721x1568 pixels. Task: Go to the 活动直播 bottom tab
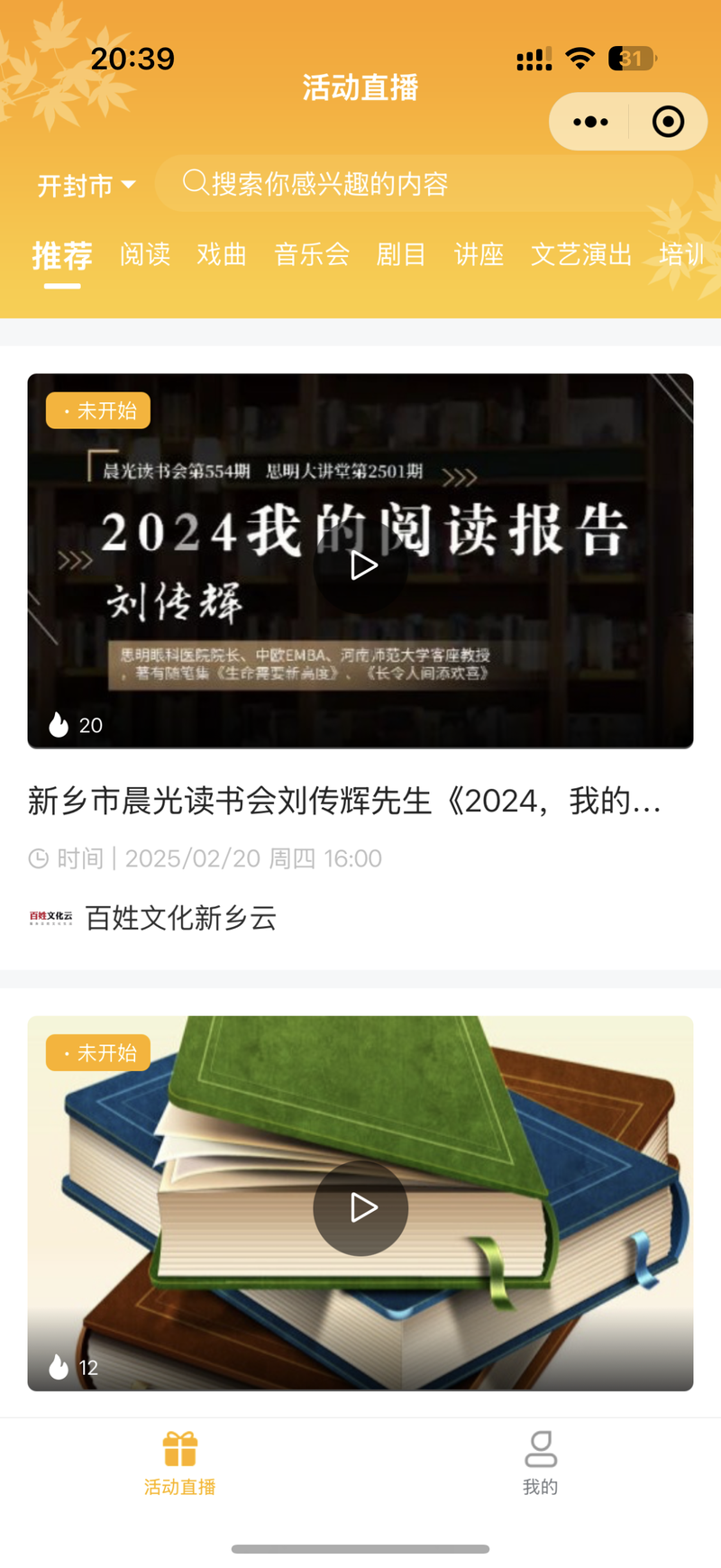point(179,1463)
